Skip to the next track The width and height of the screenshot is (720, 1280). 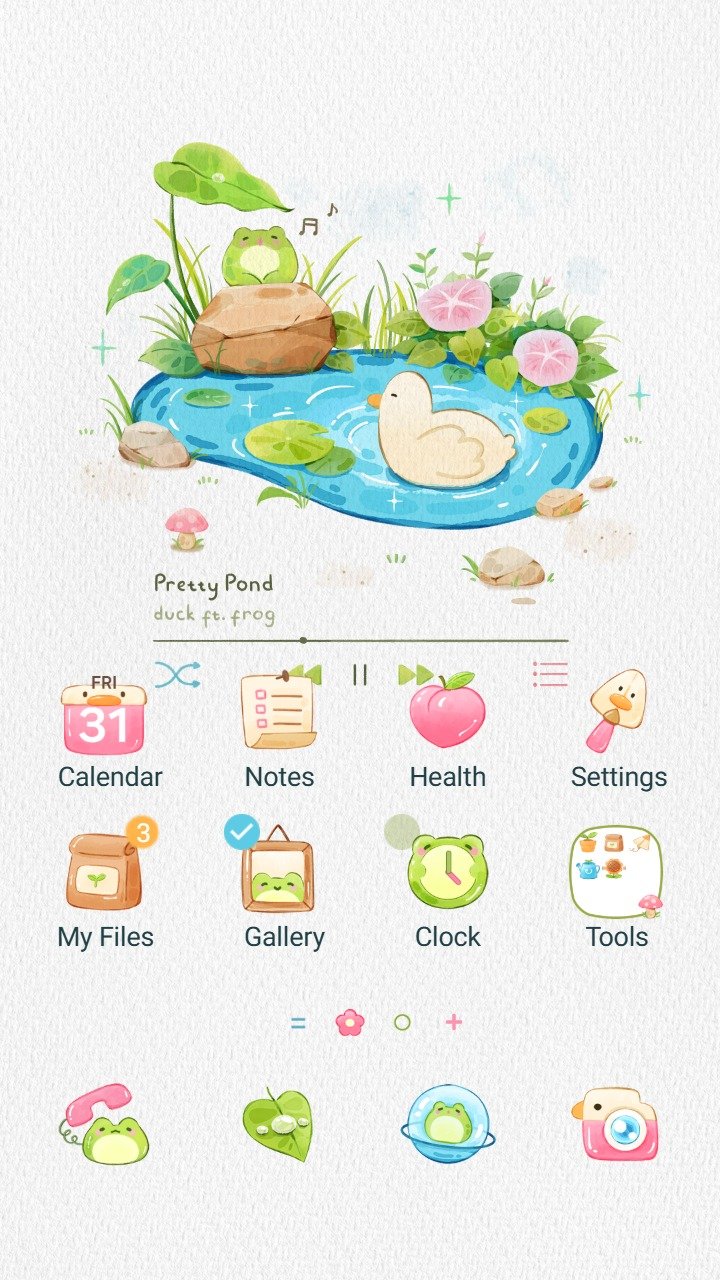415,675
